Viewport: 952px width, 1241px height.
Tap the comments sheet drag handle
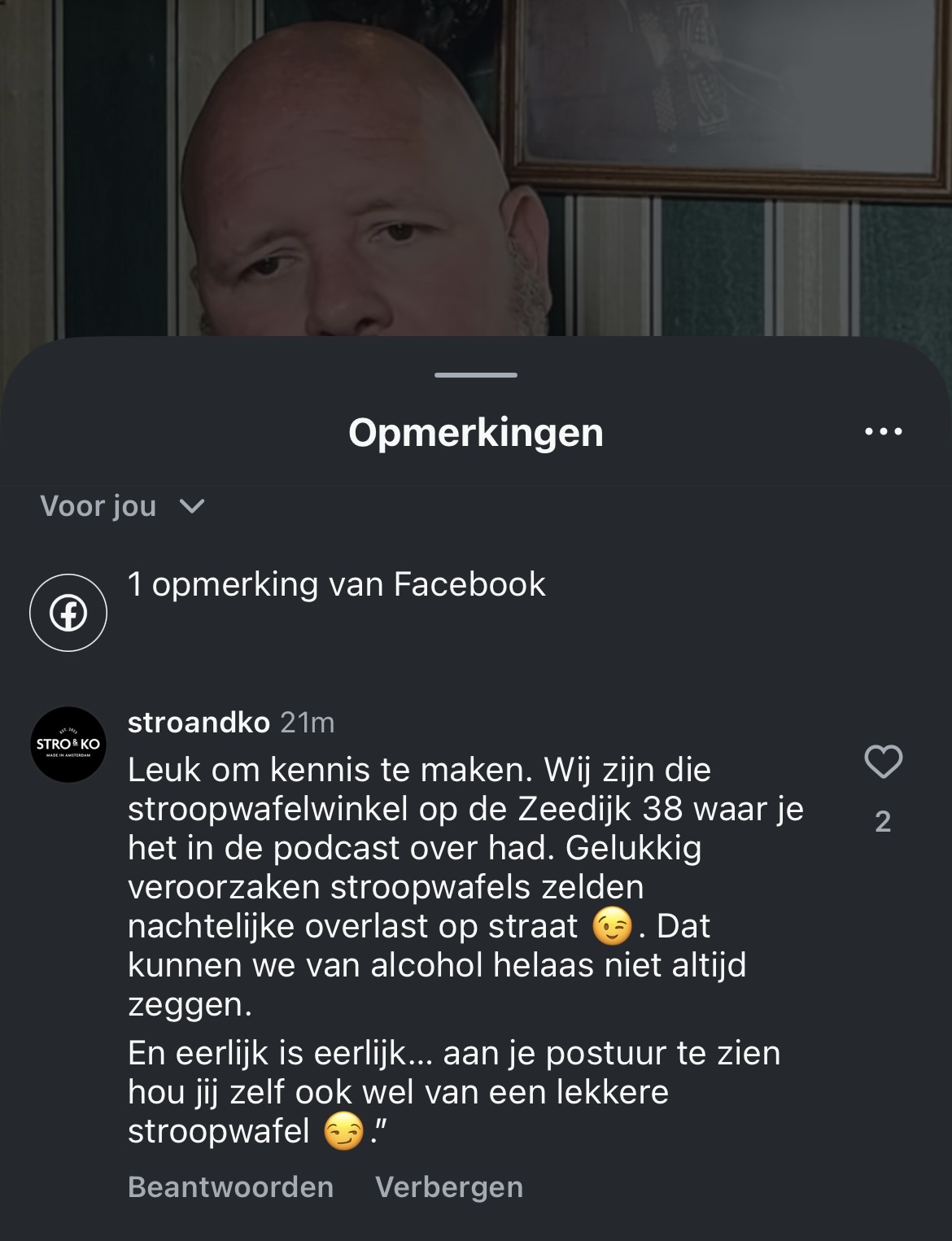pyautogui.click(x=476, y=375)
